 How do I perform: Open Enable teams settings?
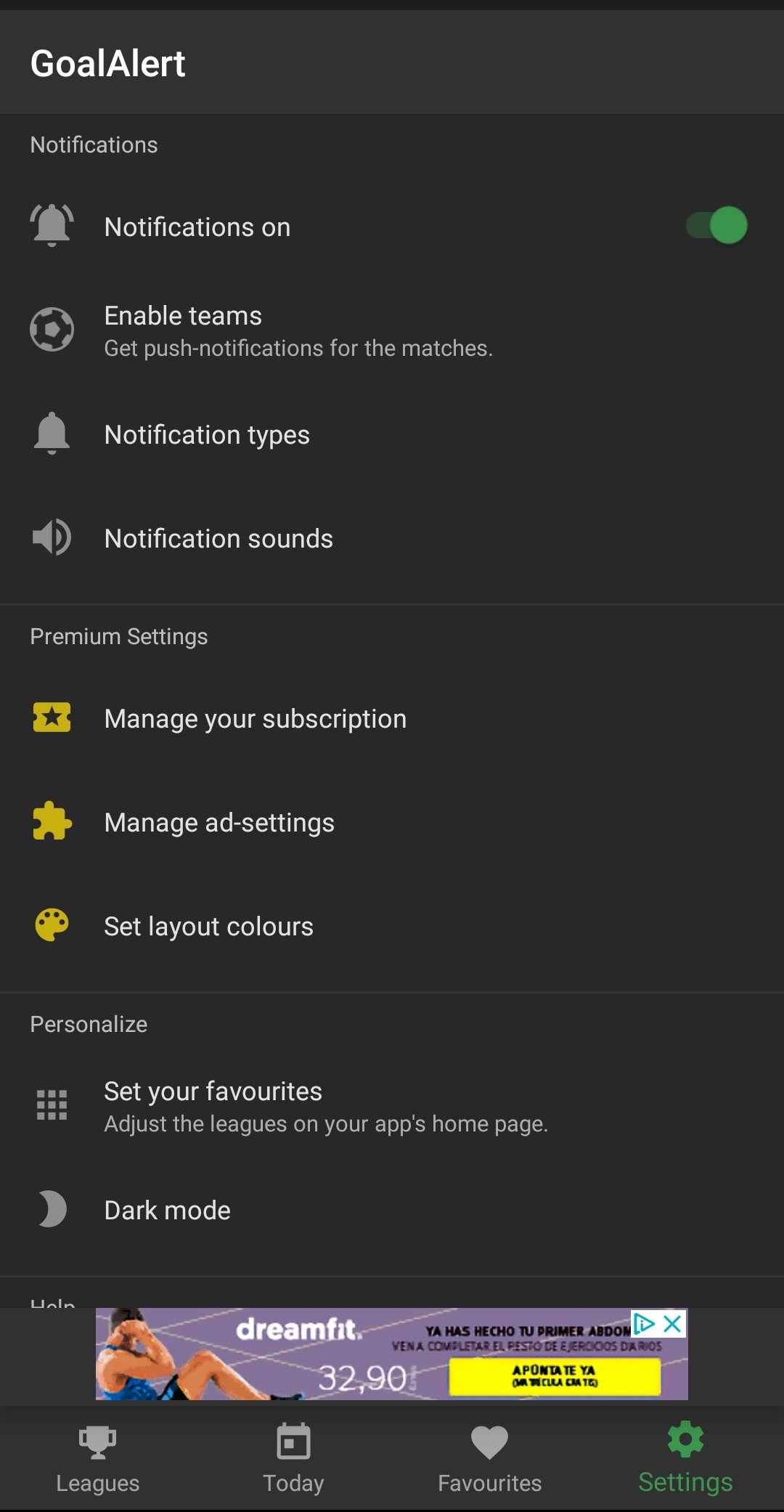pyautogui.click(x=392, y=330)
